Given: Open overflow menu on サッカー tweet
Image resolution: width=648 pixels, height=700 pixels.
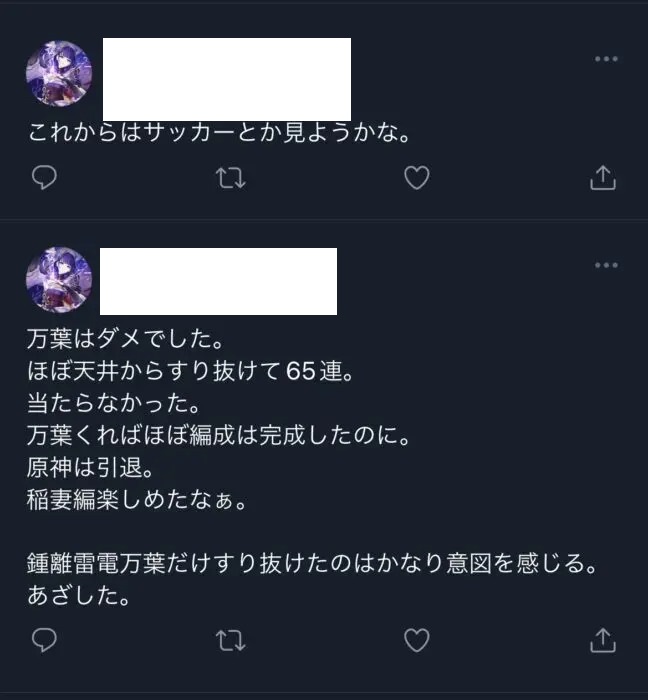Looking at the screenshot, I should point(606,59).
